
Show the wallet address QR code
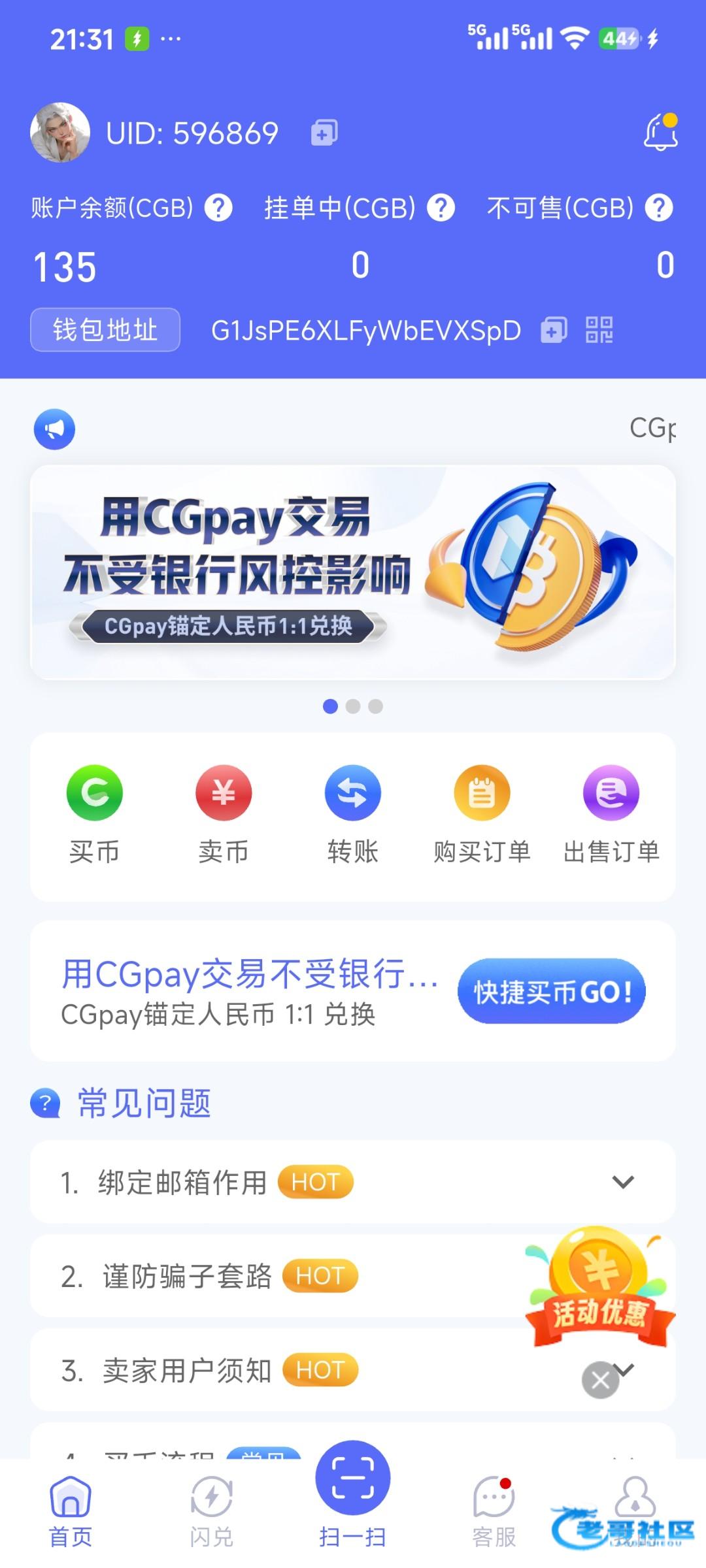coord(599,330)
